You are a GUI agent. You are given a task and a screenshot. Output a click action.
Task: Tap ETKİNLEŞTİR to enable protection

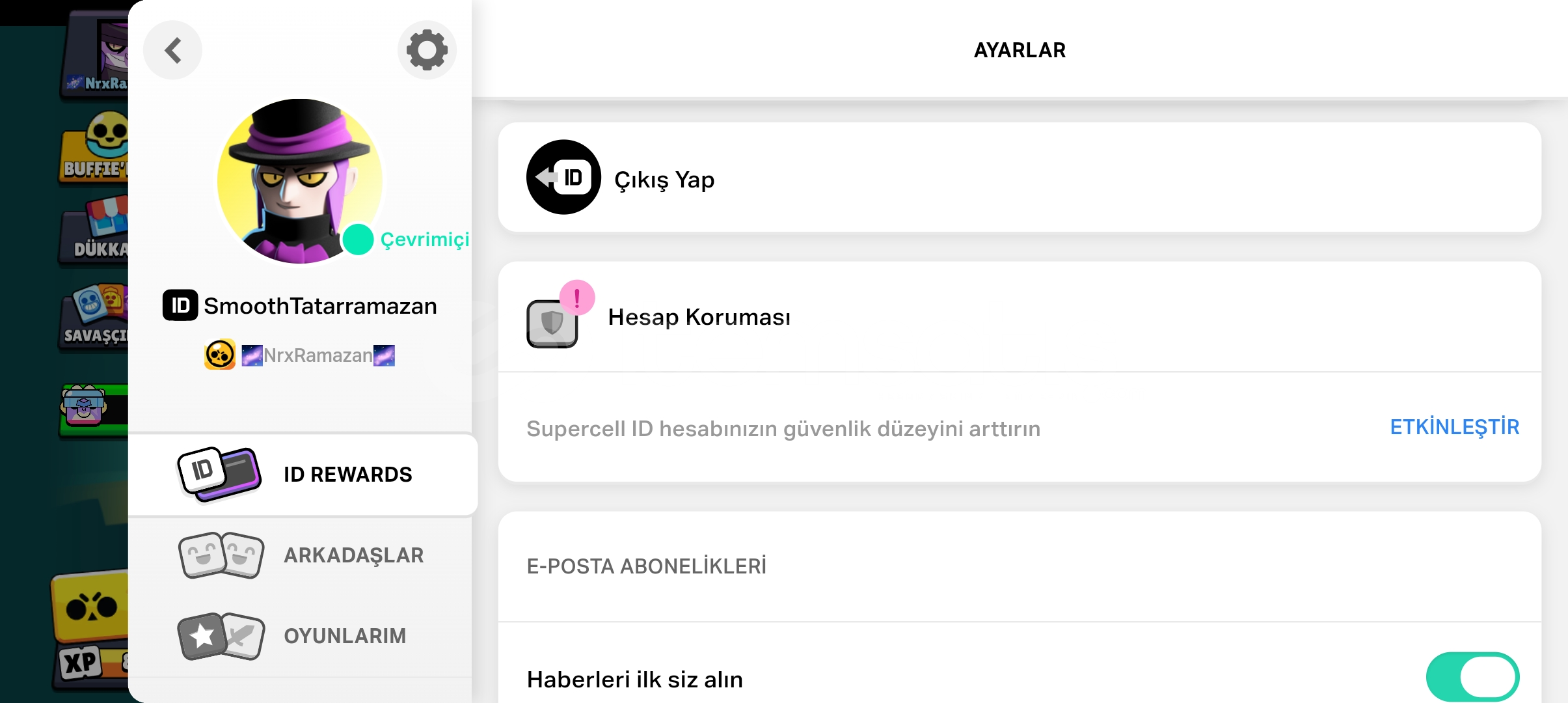point(1454,427)
